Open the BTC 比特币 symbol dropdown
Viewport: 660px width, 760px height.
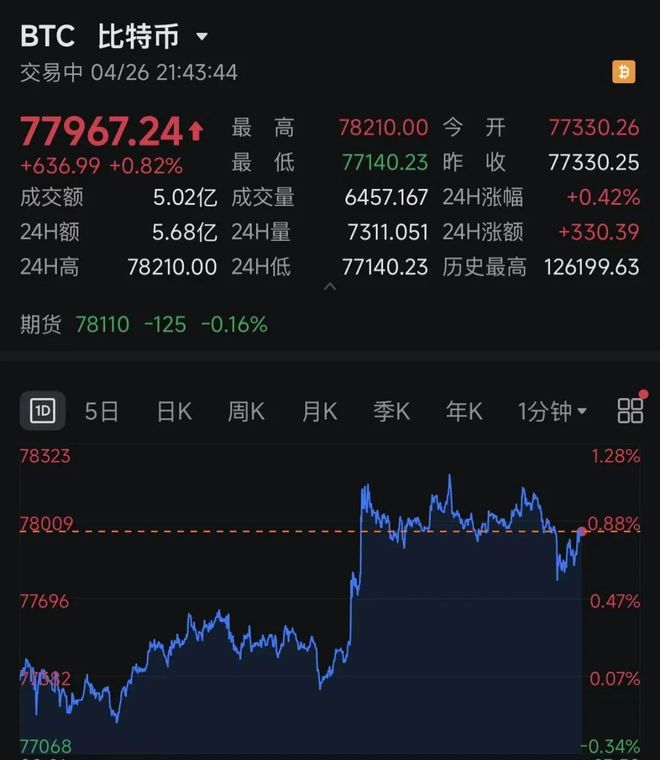[x=202, y=37]
